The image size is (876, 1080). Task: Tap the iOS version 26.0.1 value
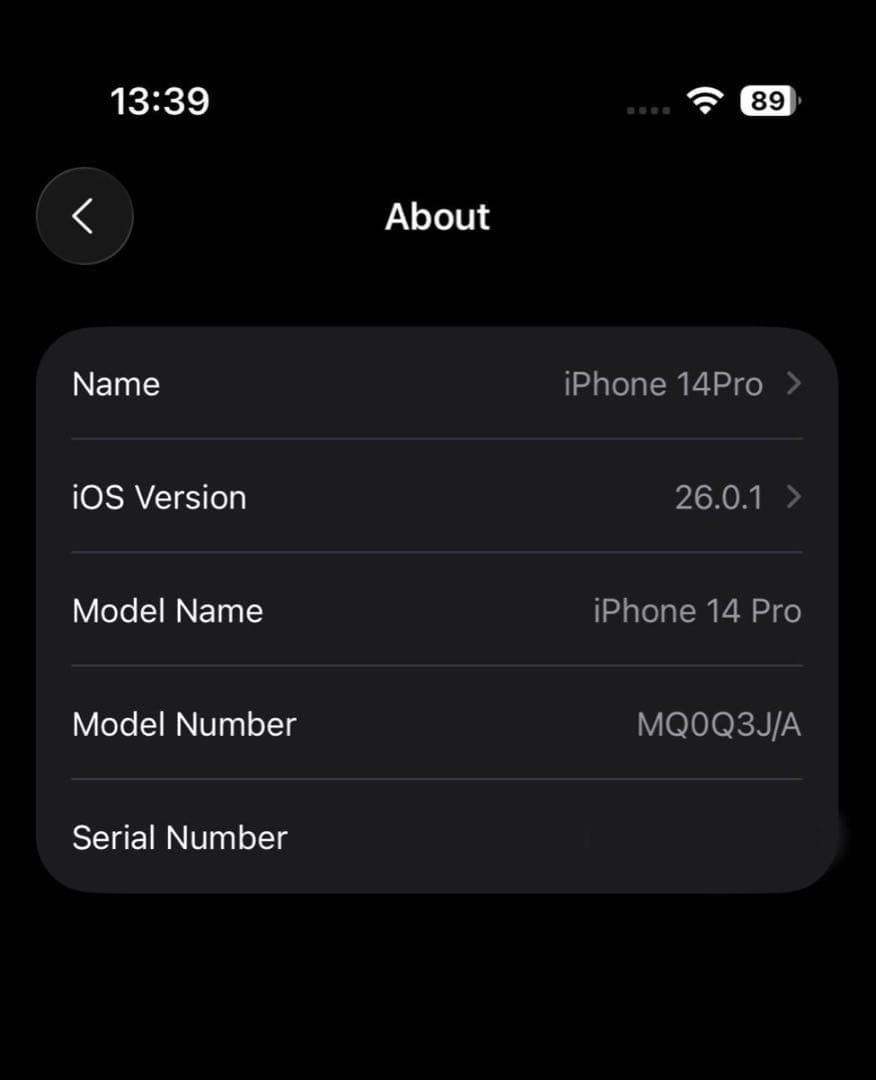coord(721,497)
